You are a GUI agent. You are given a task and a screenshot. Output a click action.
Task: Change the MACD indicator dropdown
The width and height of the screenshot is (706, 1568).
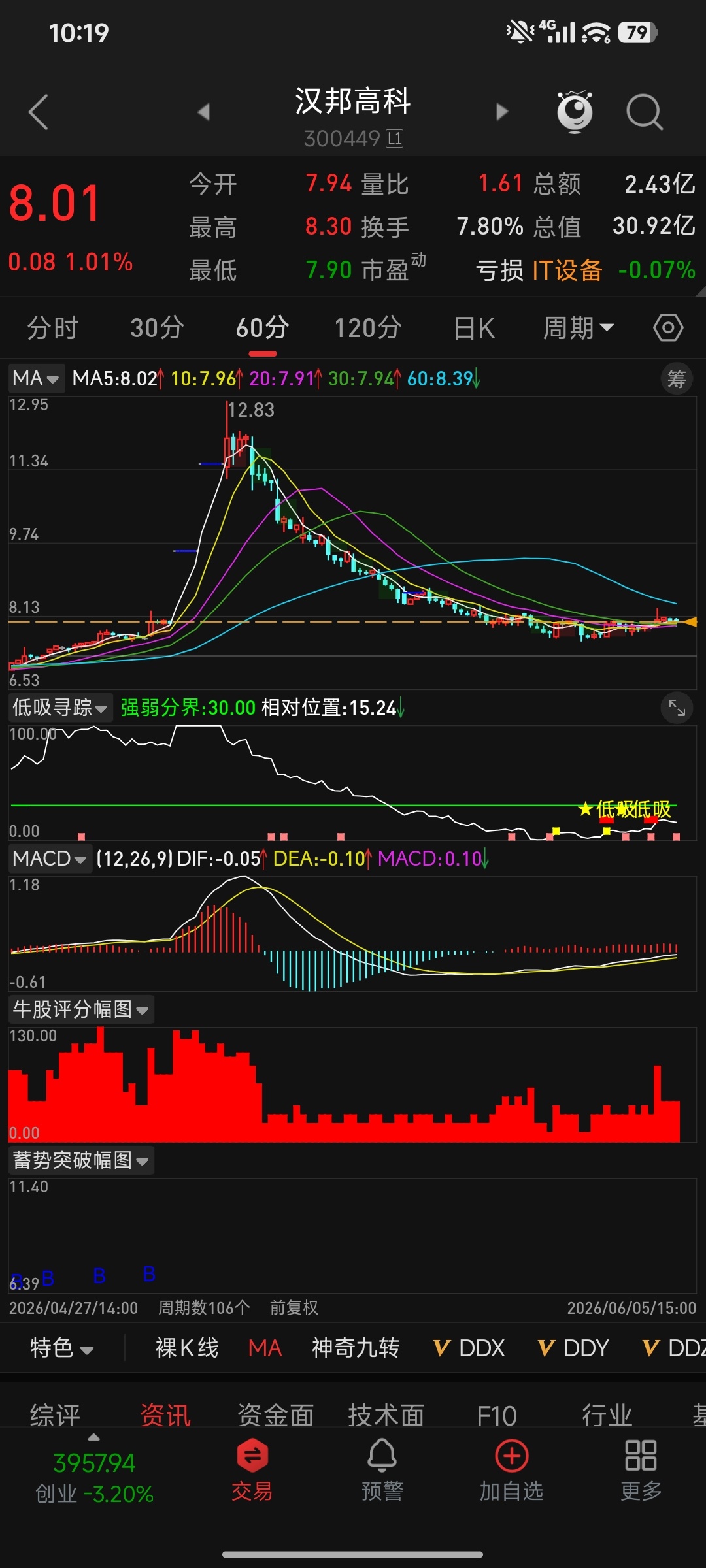tap(50, 858)
